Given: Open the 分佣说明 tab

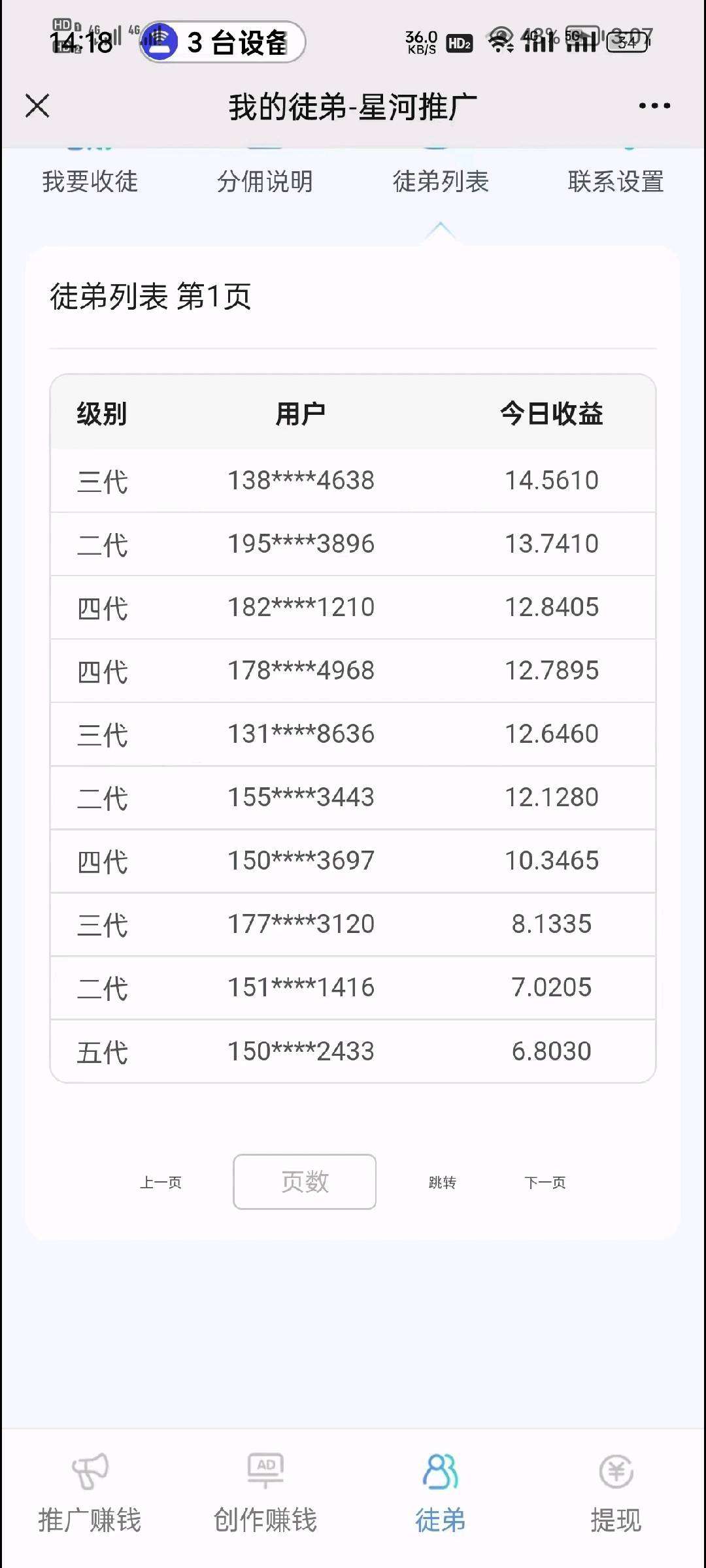Looking at the screenshot, I should pos(265,181).
